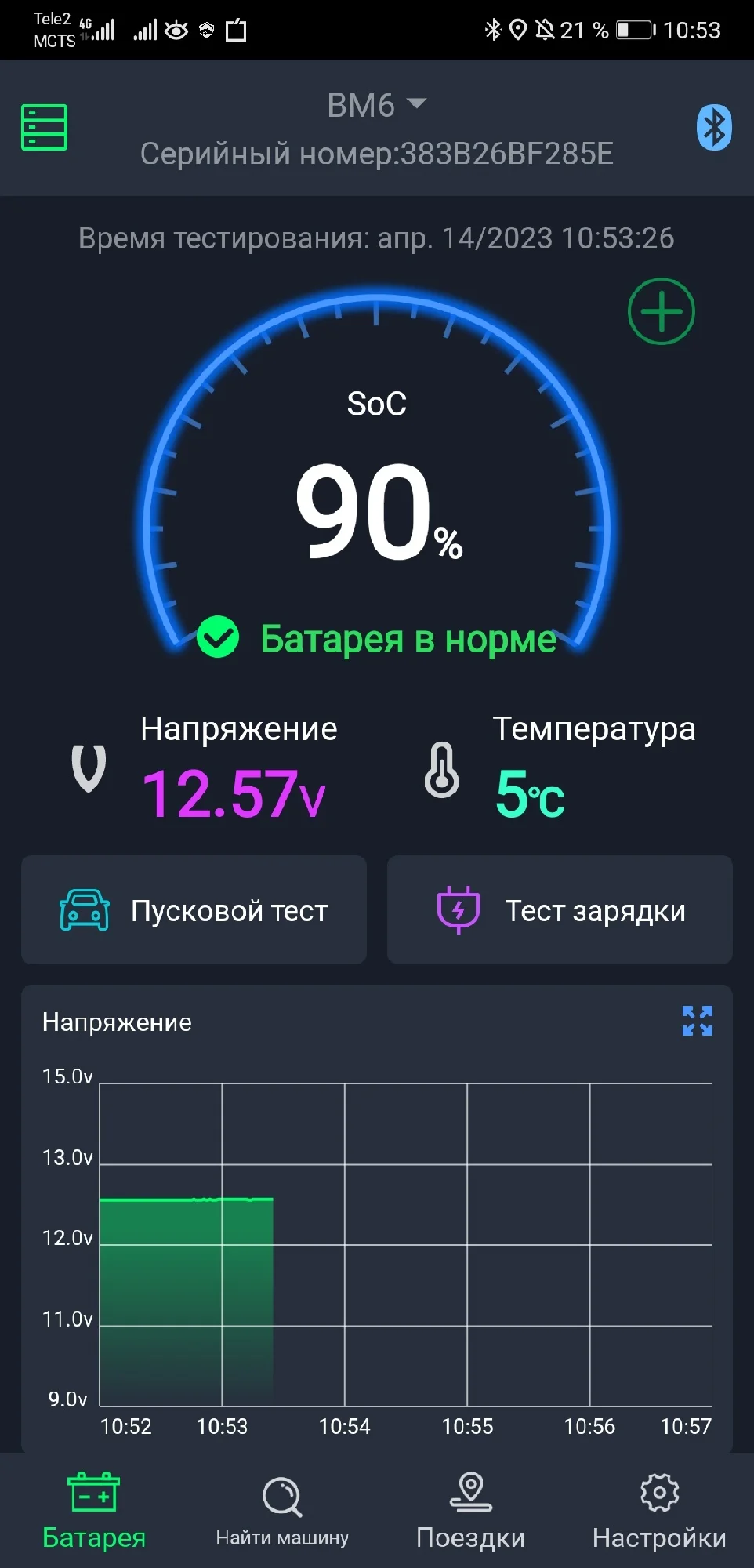The width and height of the screenshot is (754, 1568).
Task: Go to the Поездки tab
Action: tap(470, 1511)
